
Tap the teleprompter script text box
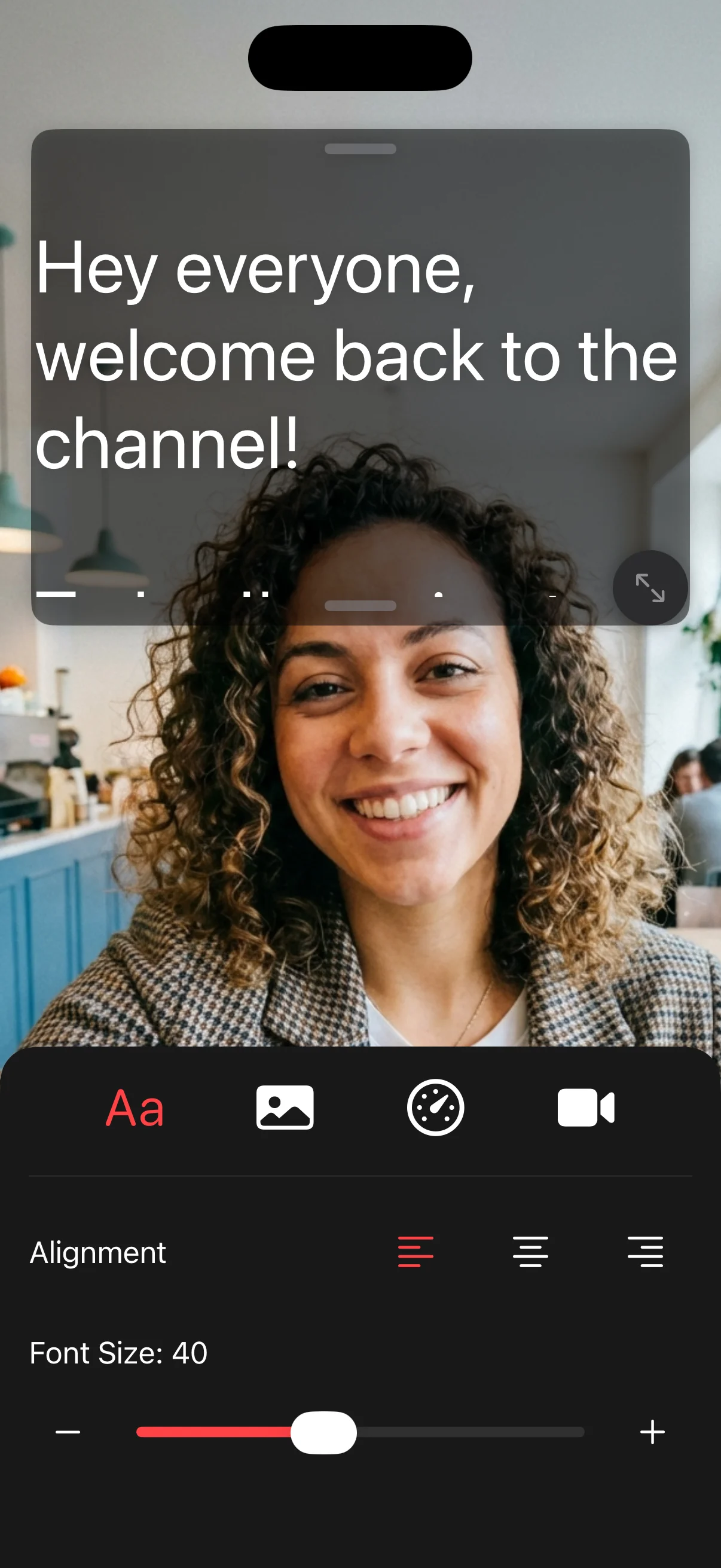point(356,356)
